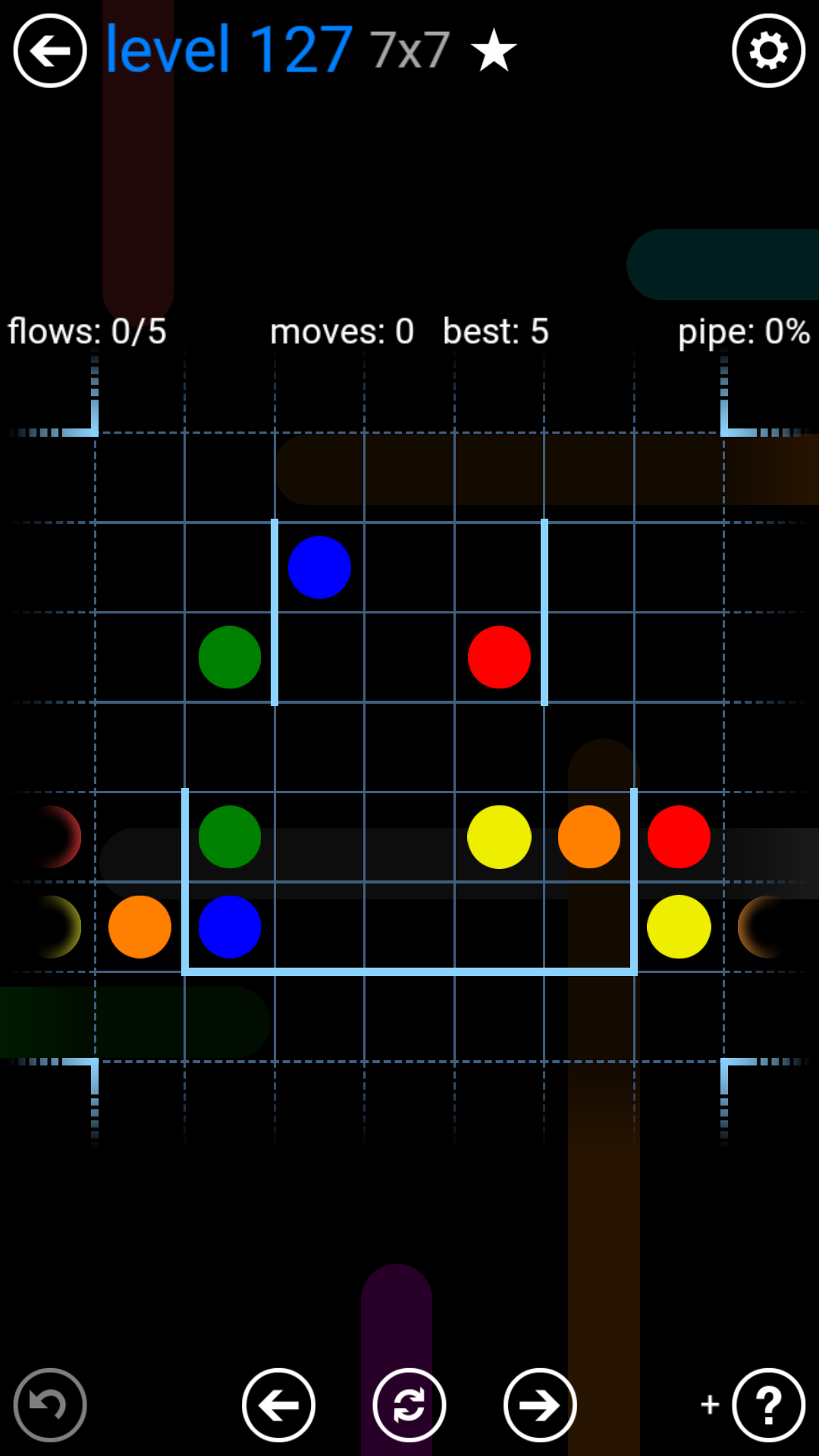Tap the blue dot in the upper grid
Viewport: 819px width, 1456px height.
(319, 567)
